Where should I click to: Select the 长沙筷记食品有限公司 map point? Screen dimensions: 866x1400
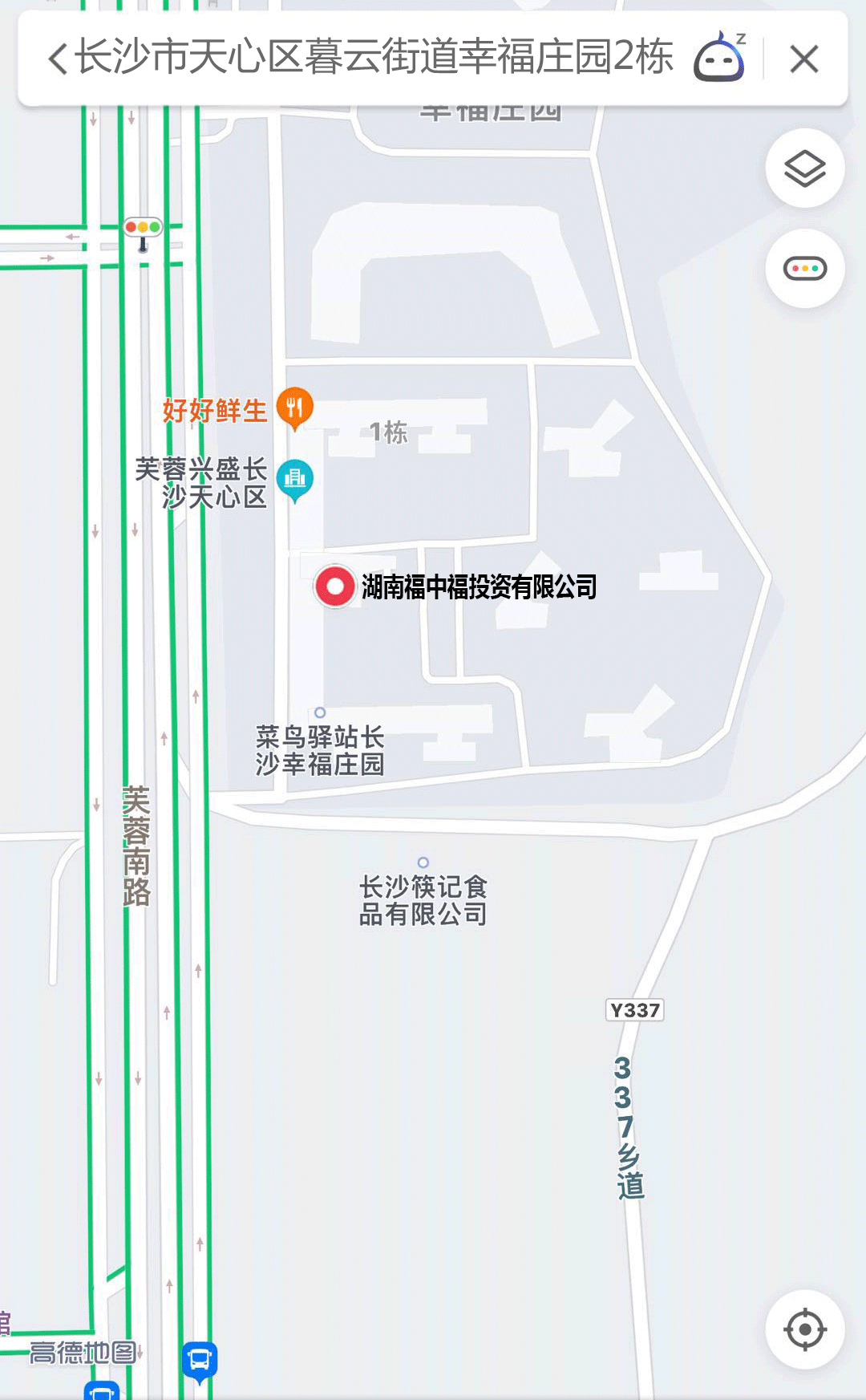(x=423, y=863)
